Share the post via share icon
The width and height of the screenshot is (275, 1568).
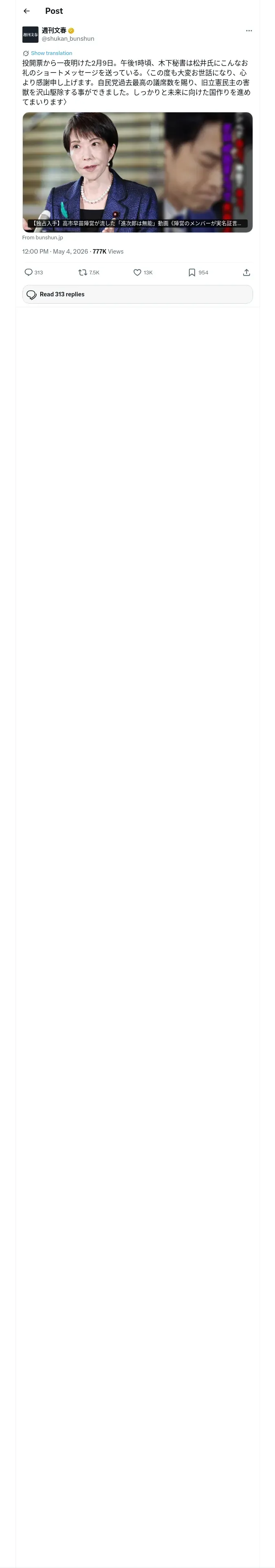246,273
